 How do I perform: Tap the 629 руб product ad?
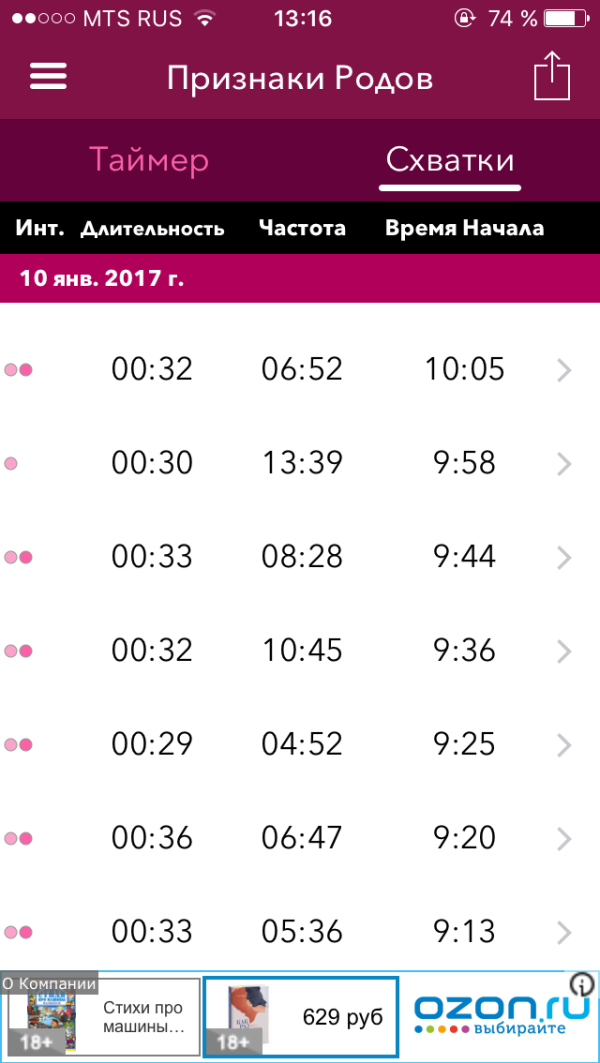click(x=300, y=1017)
